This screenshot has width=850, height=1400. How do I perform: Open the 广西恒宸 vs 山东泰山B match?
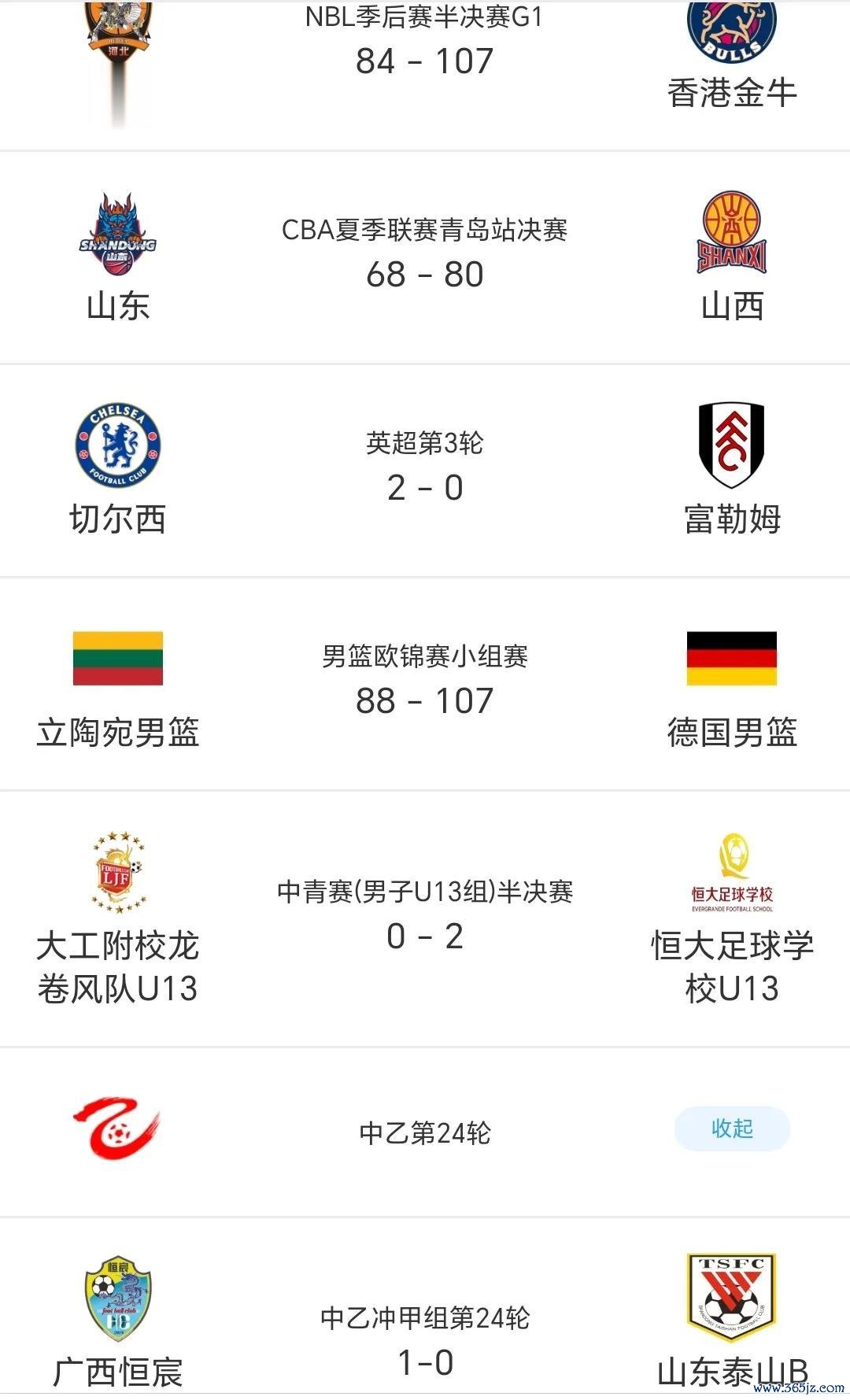[x=425, y=1309]
